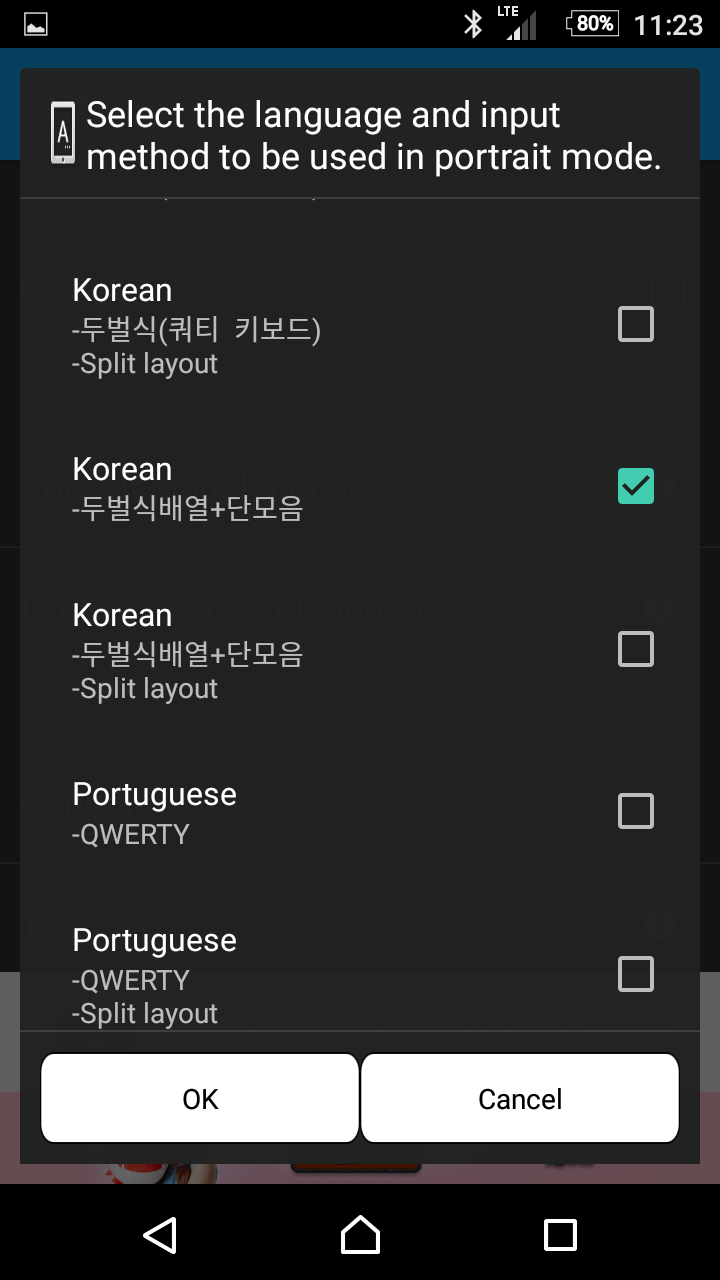Viewport: 720px width, 1280px height.
Task: Confirm selection with OK
Action: pyautogui.click(x=200, y=1098)
